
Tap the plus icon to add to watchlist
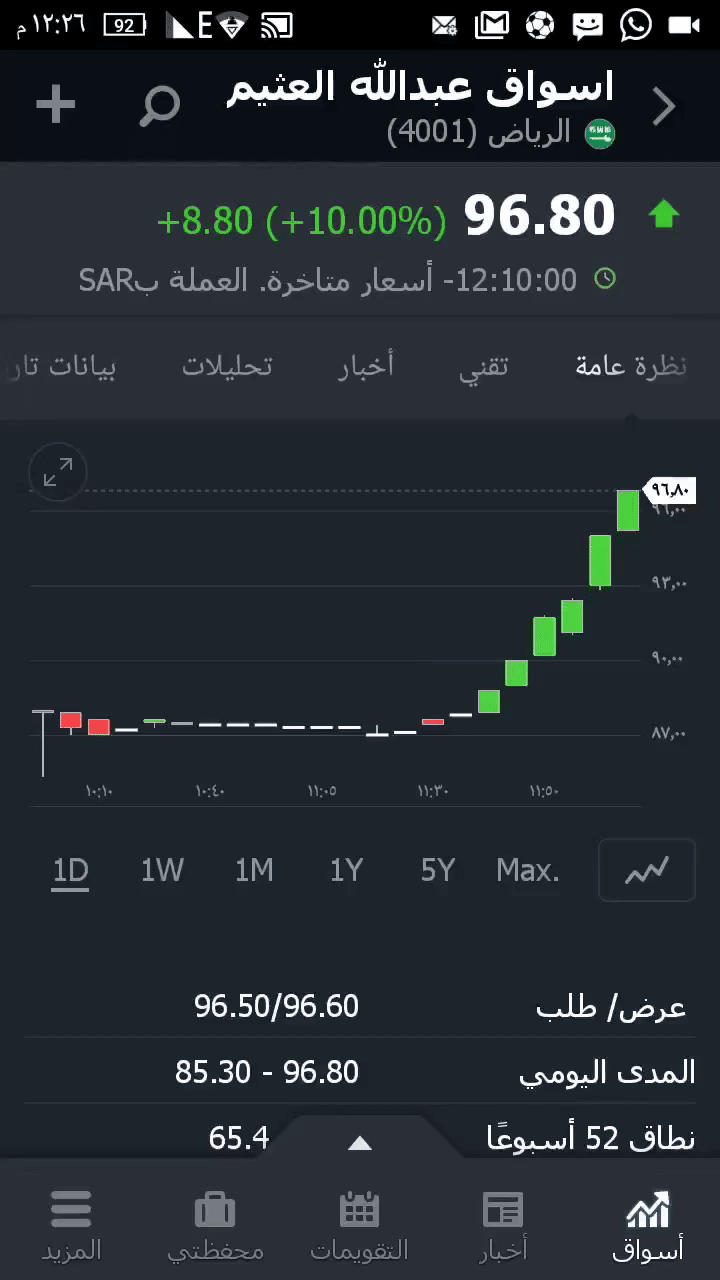tap(56, 105)
